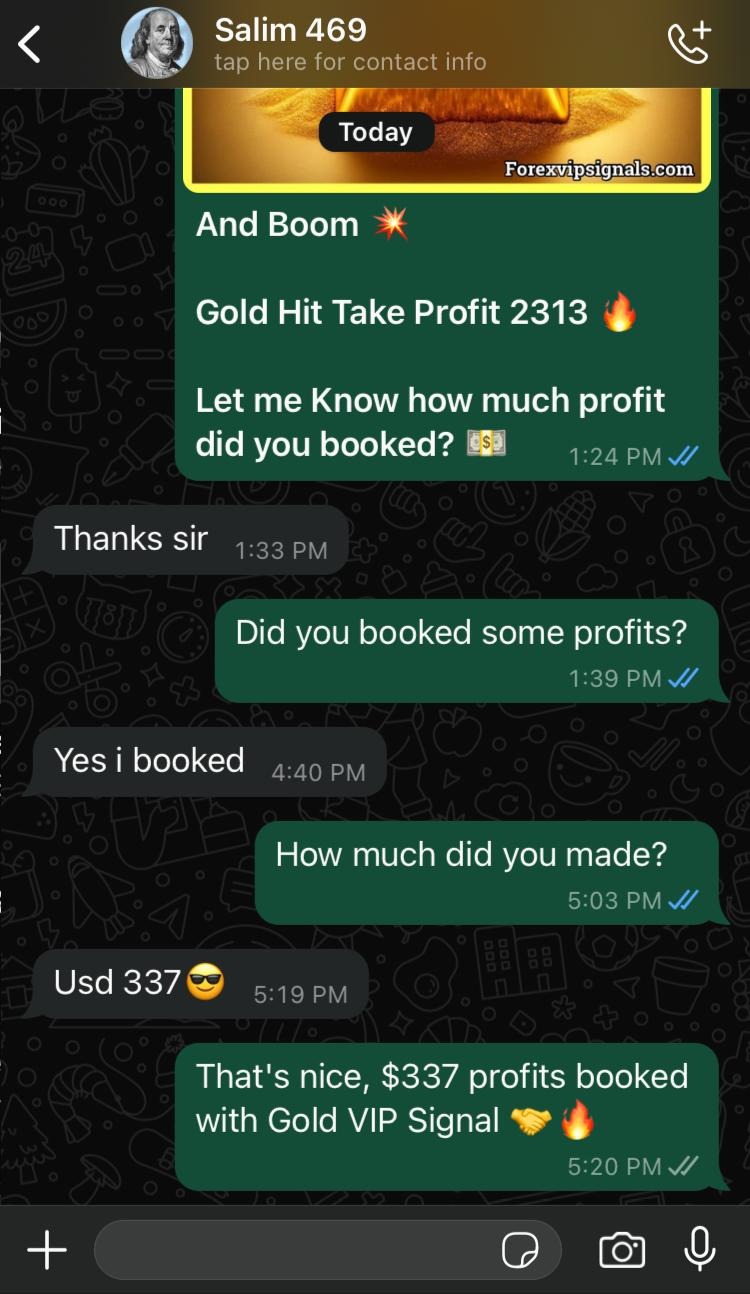The image size is (750, 1294).
Task: Open the camera to take photo
Action: coord(621,1250)
